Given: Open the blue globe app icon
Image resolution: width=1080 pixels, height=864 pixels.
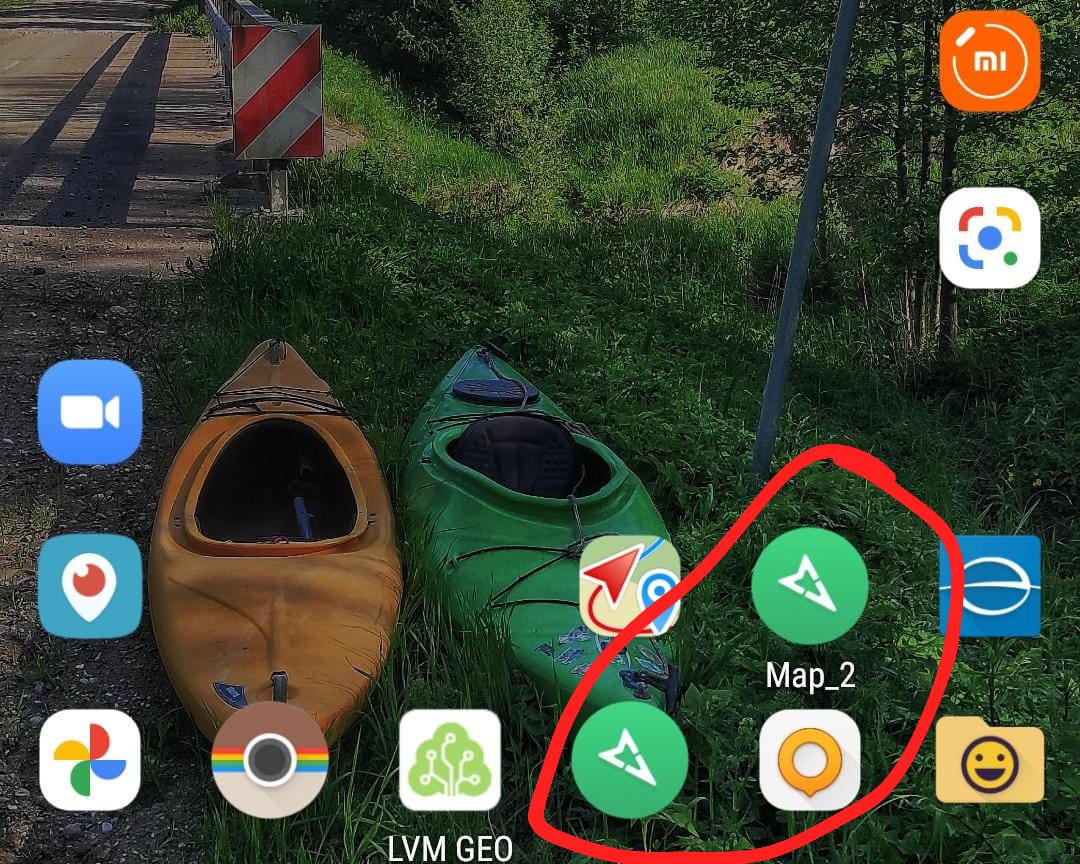Looking at the screenshot, I should tap(989, 586).
